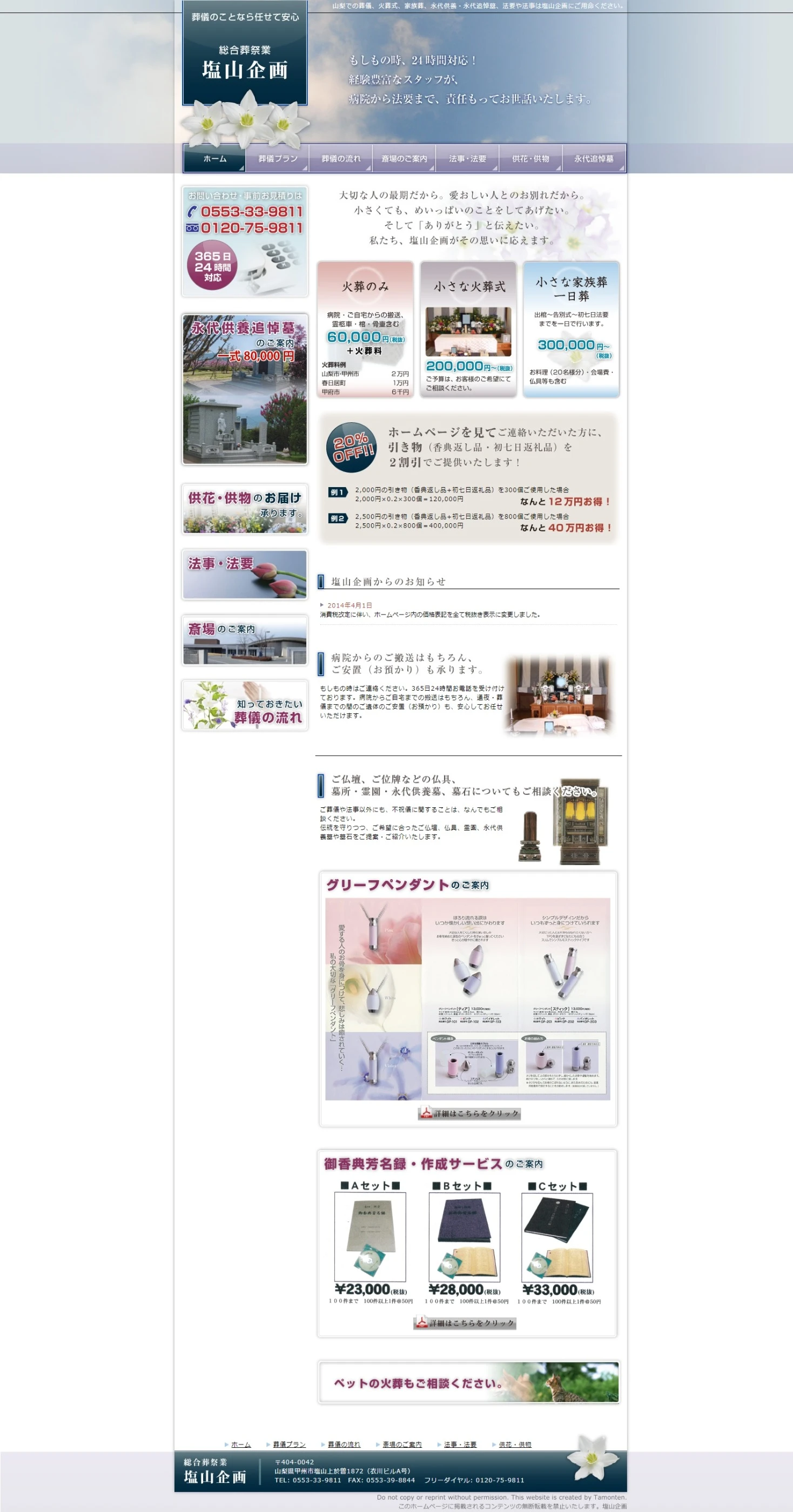793x1512 pixels.
Task: Select the 小さな家族葬 一日葬 plan card
Action: 571,329
